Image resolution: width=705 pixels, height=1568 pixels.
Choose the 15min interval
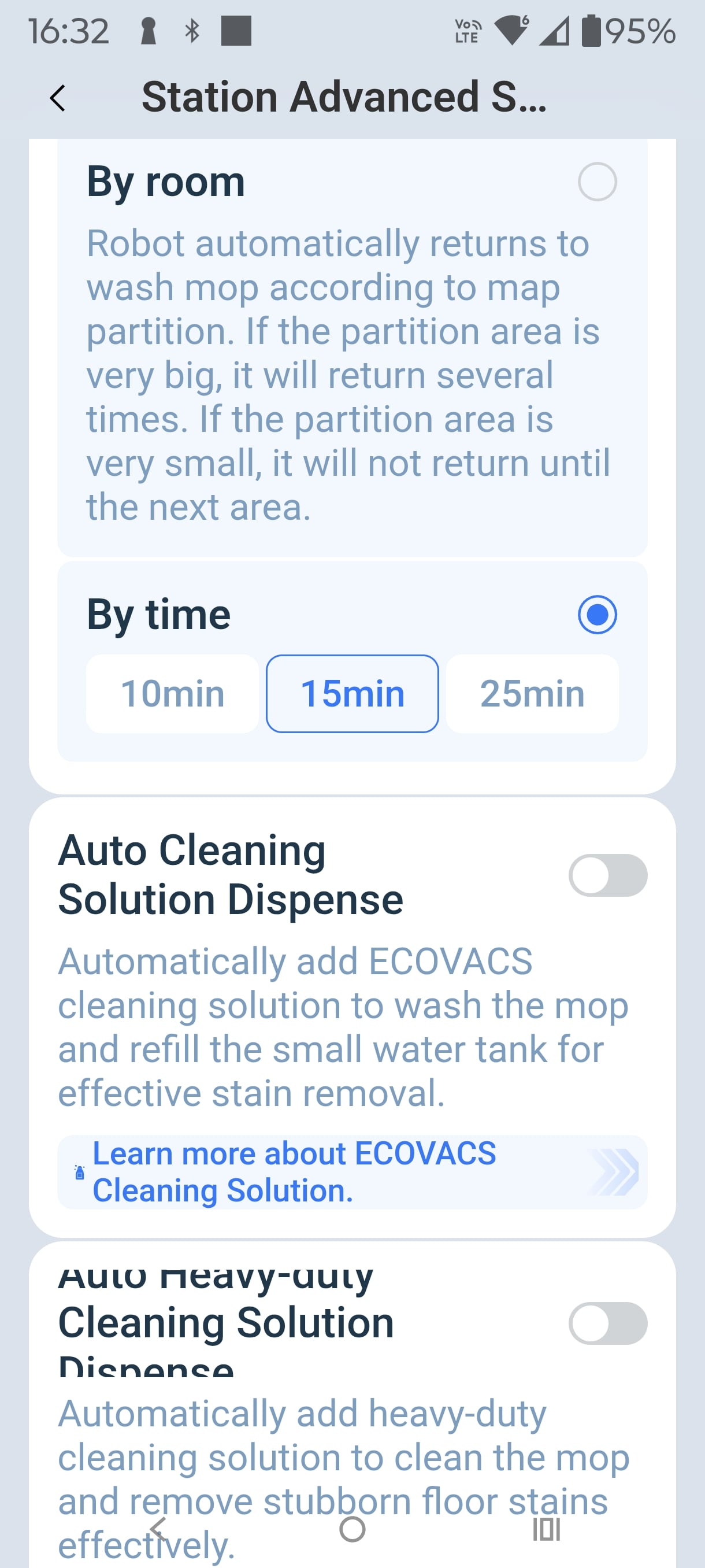click(x=352, y=694)
